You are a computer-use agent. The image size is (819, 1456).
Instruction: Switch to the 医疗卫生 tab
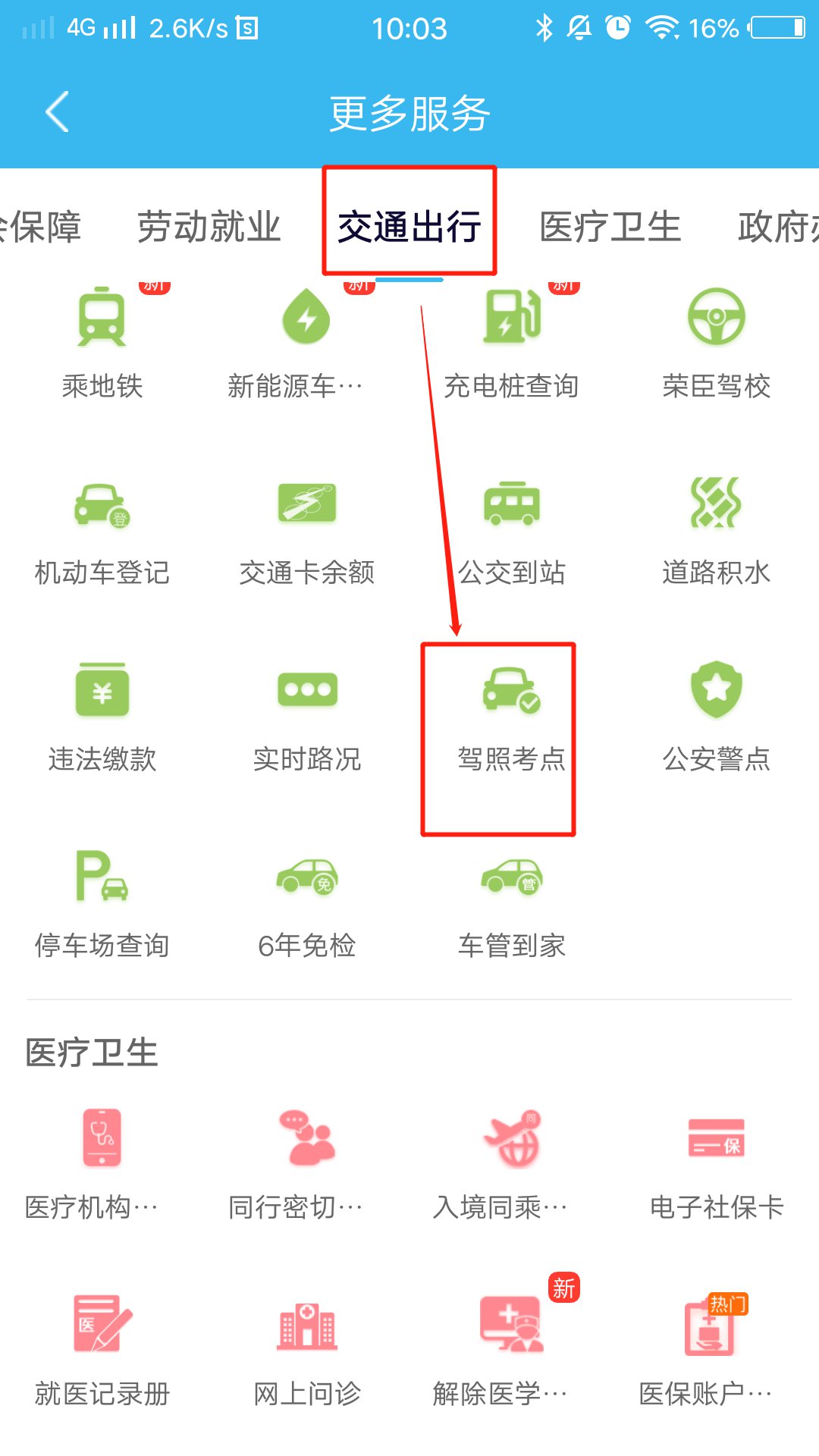pyautogui.click(x=610, y=227)
